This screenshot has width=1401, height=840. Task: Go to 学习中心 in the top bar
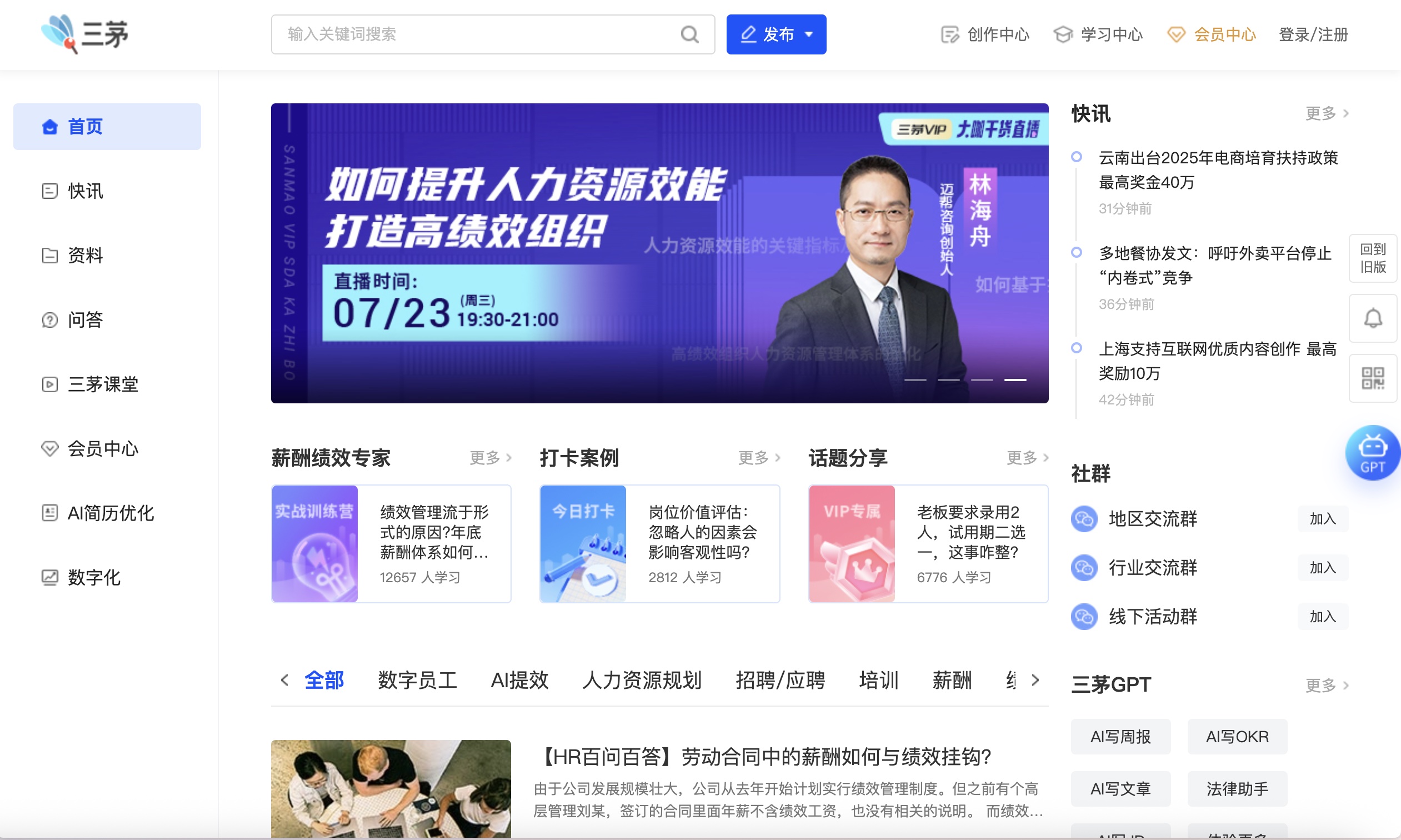(1098, 34)
